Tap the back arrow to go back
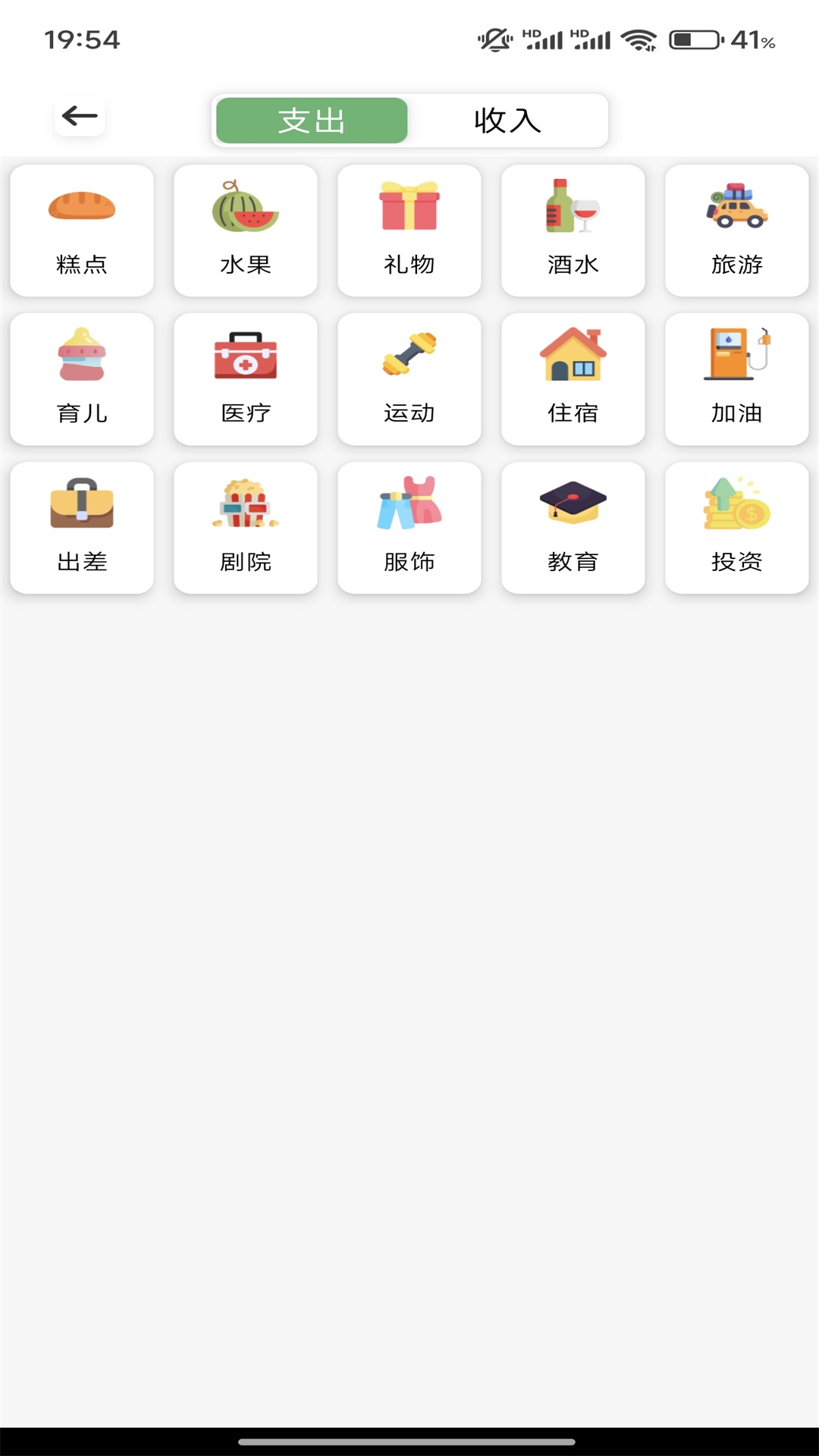The width and height of the screenshot is (819, 1456). (79, 116)
